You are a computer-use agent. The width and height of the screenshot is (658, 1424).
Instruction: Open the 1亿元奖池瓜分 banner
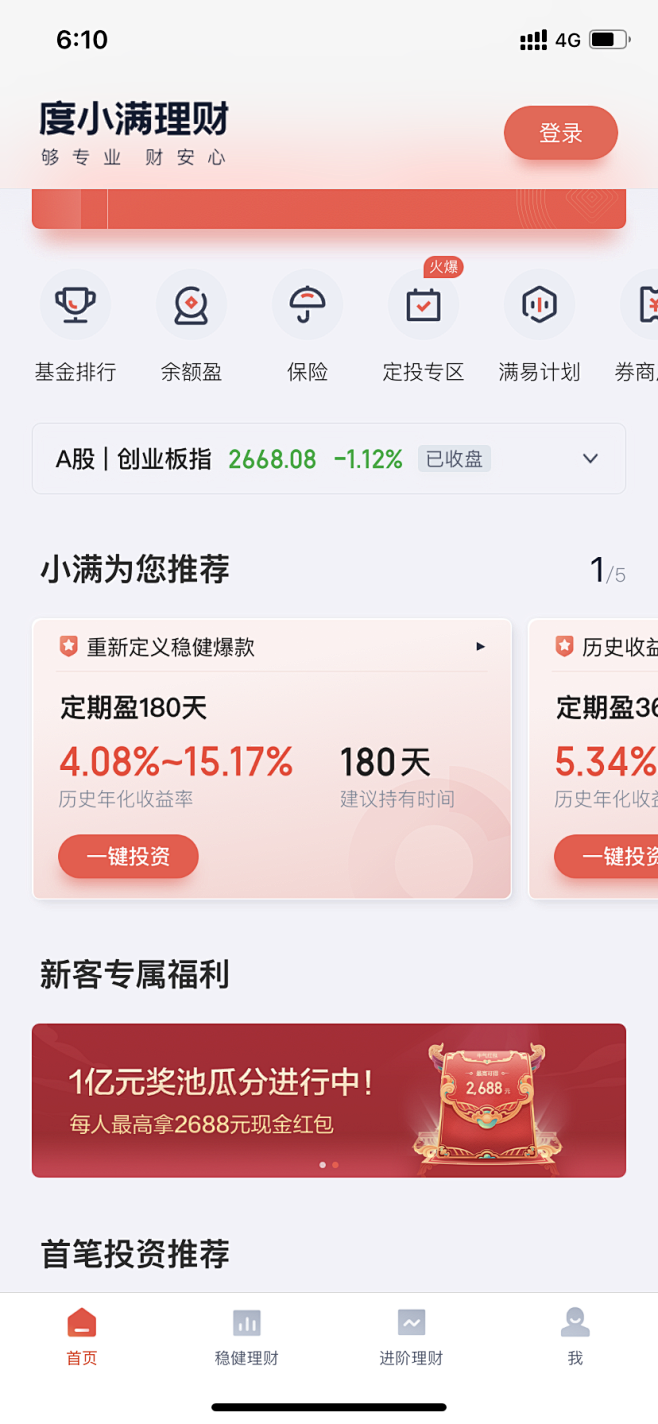(329, 1100)
